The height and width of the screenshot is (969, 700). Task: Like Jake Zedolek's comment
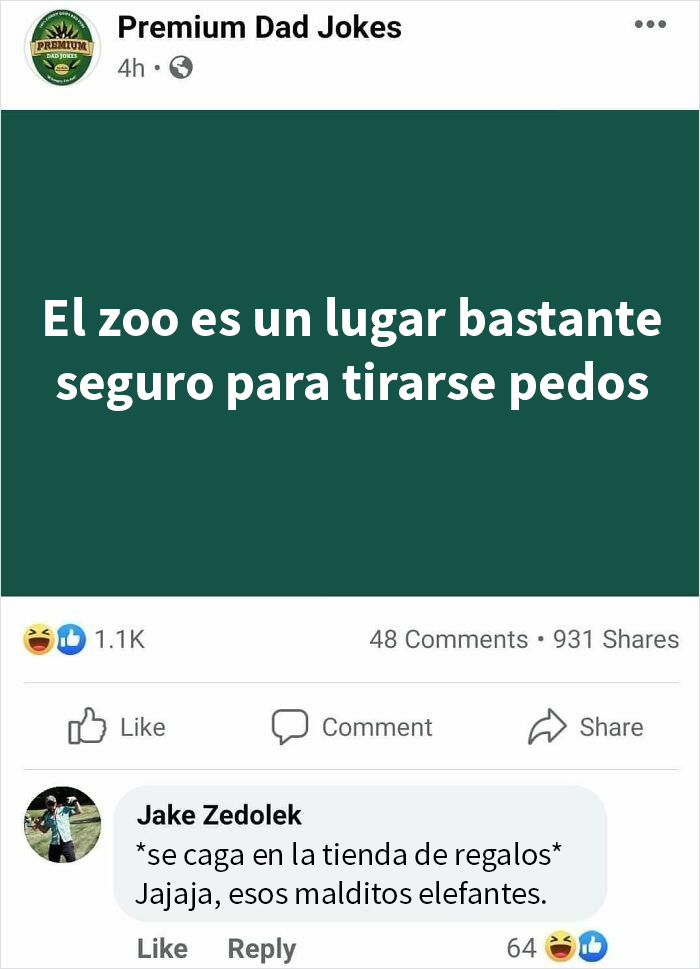point(161,948)
